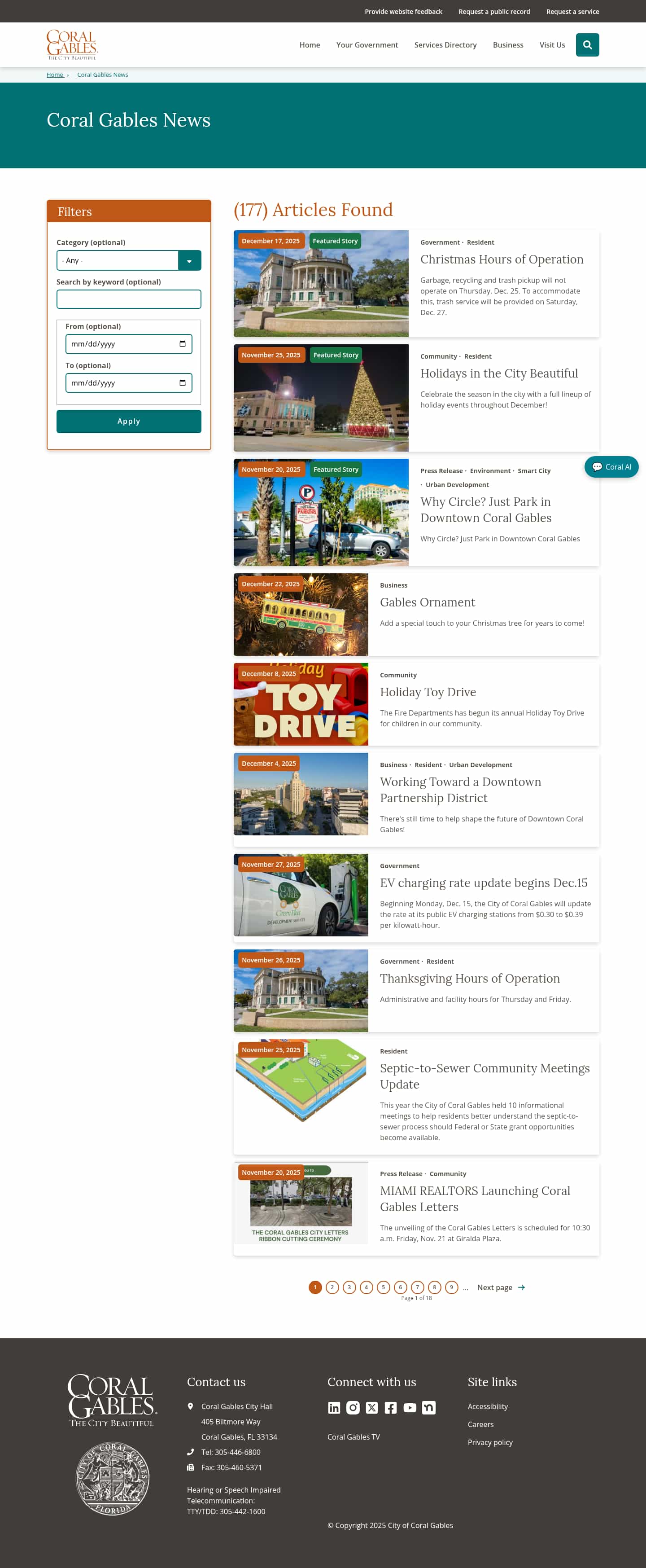Image resolution: width=646 pixels, height=1568 pixels.
Task: Open Coral Gables LinkedIn page
Action: [x=334, y=1408]
